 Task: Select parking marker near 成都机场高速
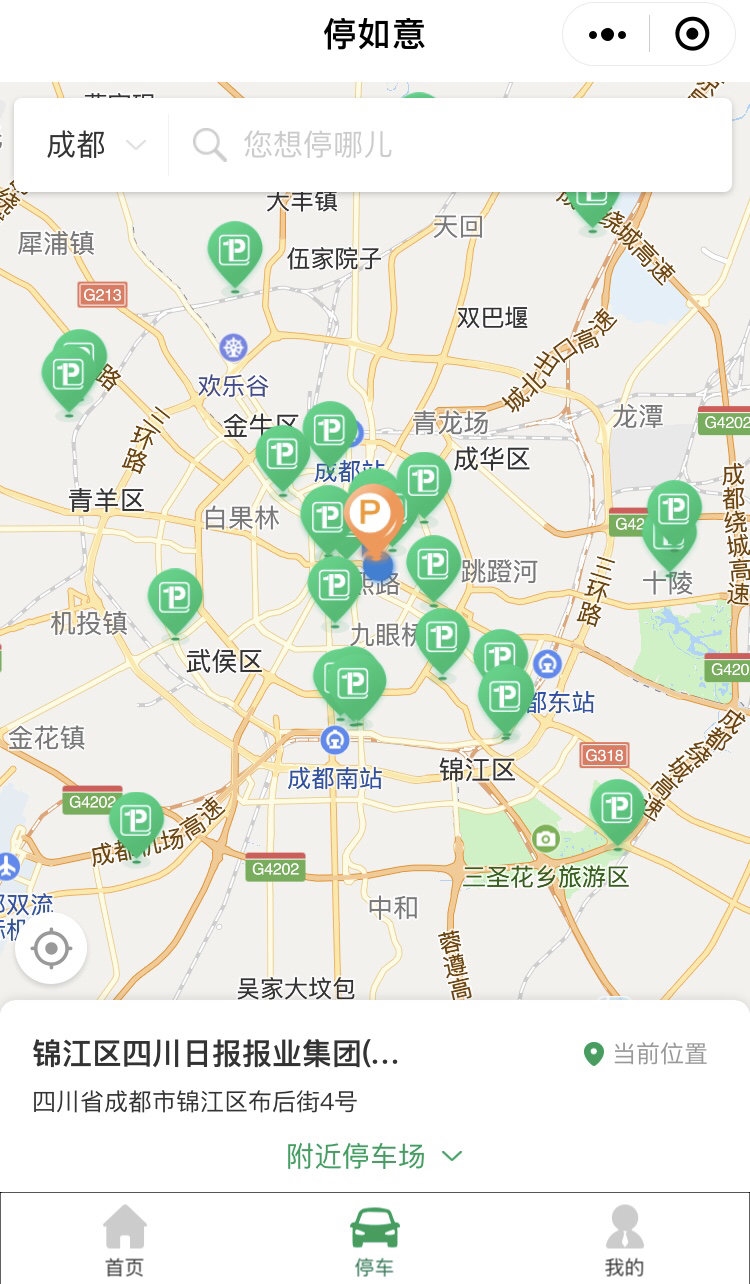point(136,822)
